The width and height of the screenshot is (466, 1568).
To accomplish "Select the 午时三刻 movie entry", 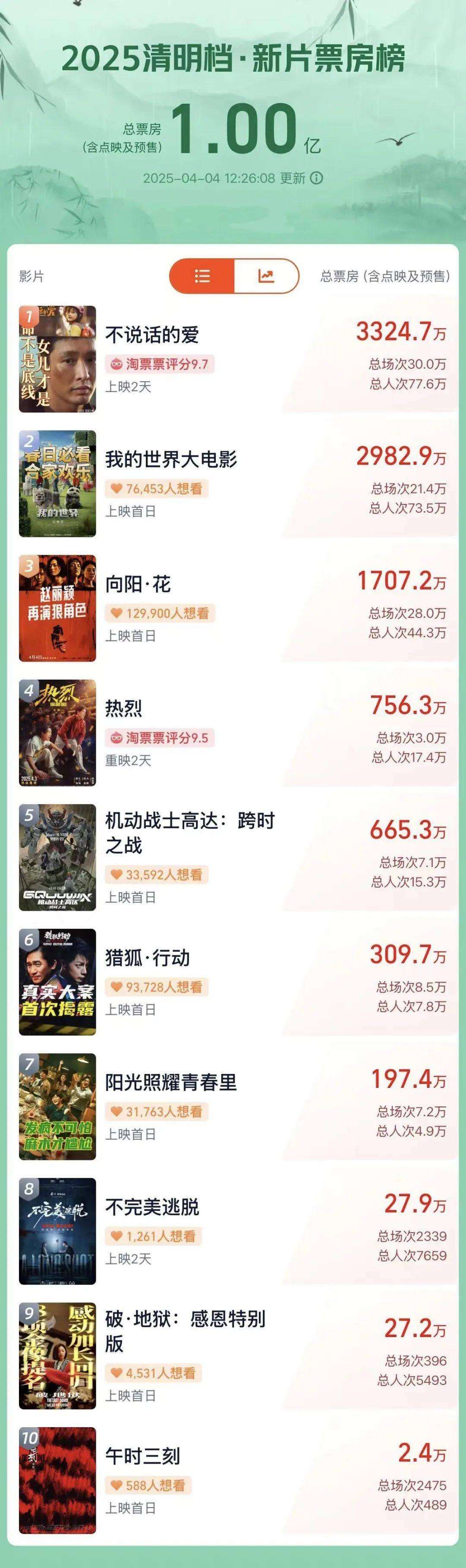I will (142, 1456).
